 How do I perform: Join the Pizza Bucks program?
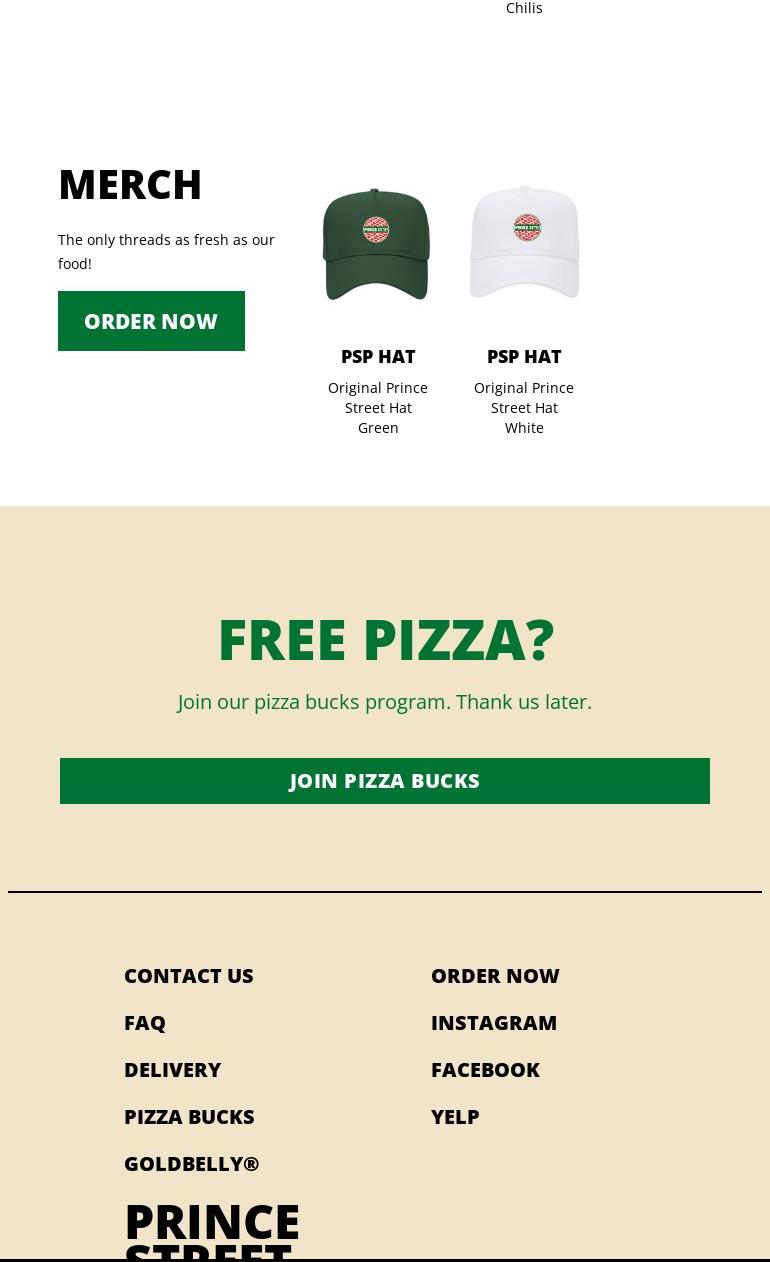point(385,781)
